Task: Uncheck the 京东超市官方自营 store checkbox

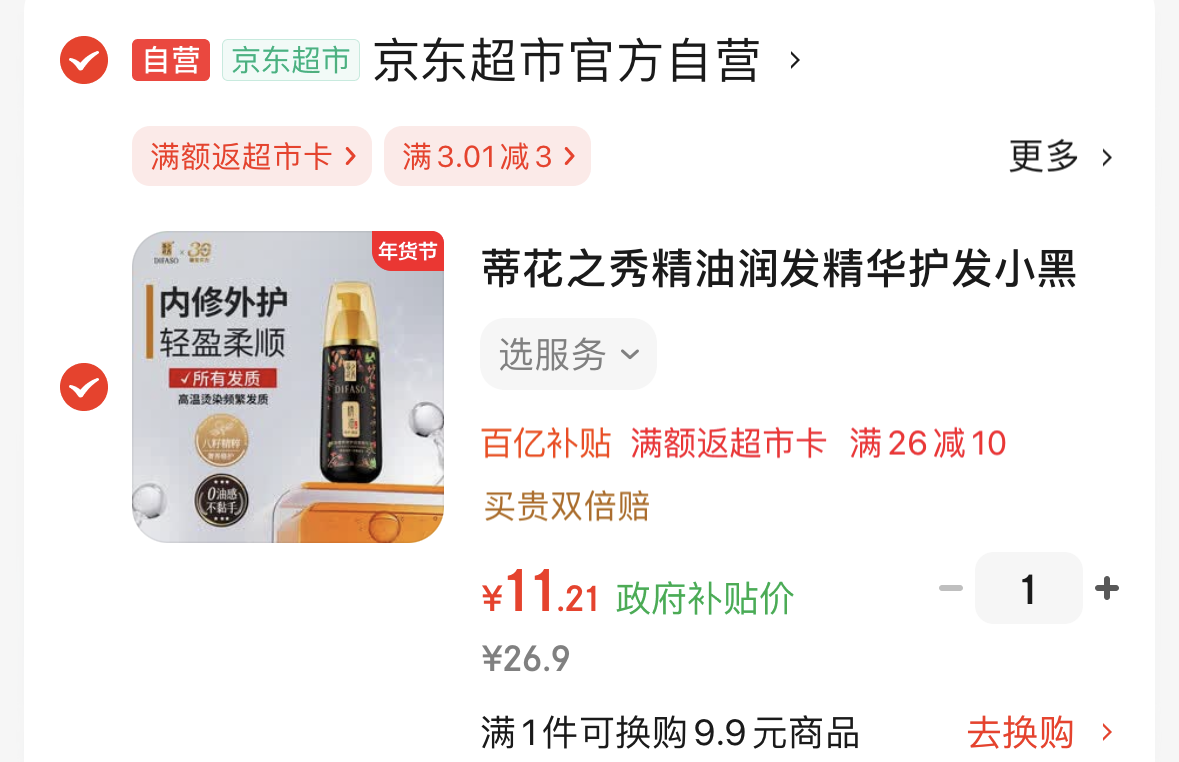Action: click(x=84, y=60)
